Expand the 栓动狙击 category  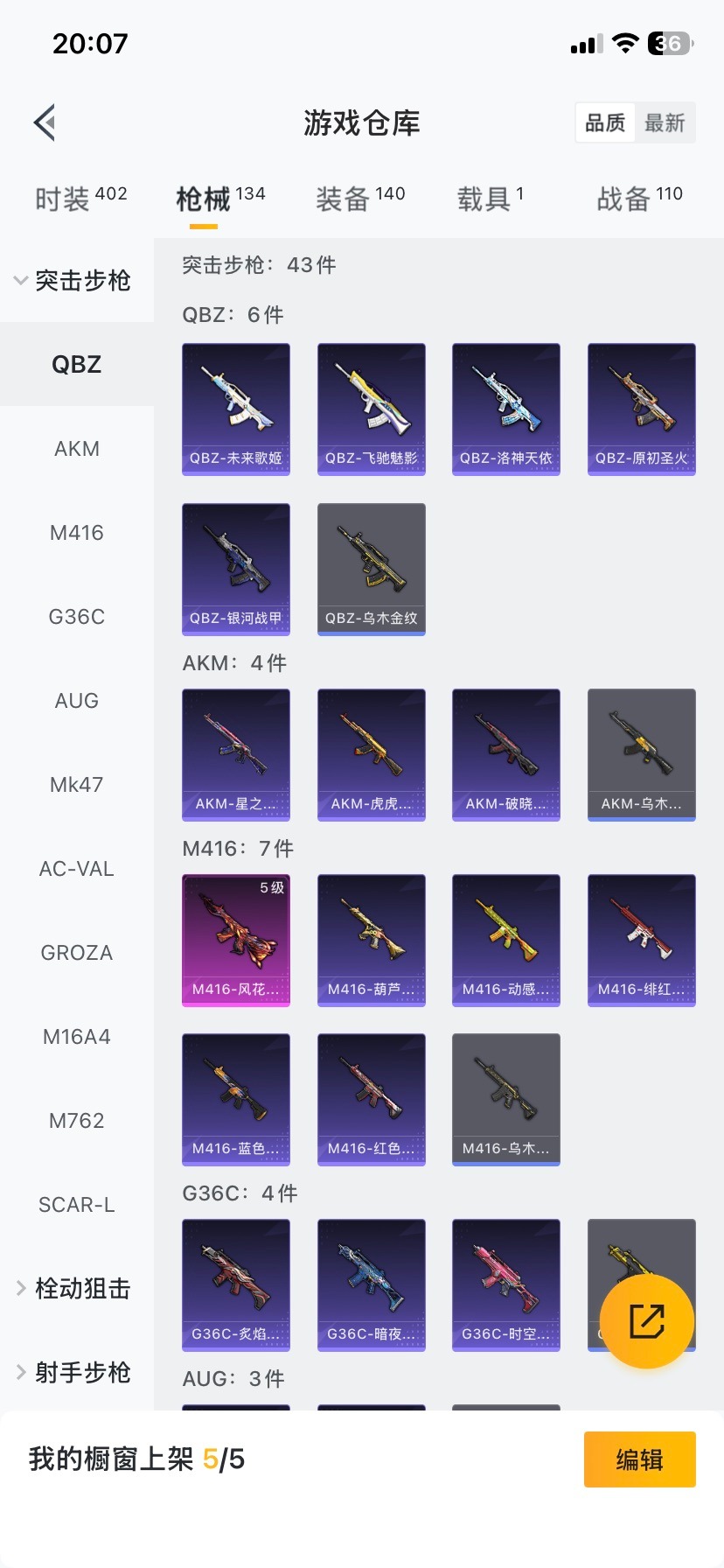[74, 1288]
